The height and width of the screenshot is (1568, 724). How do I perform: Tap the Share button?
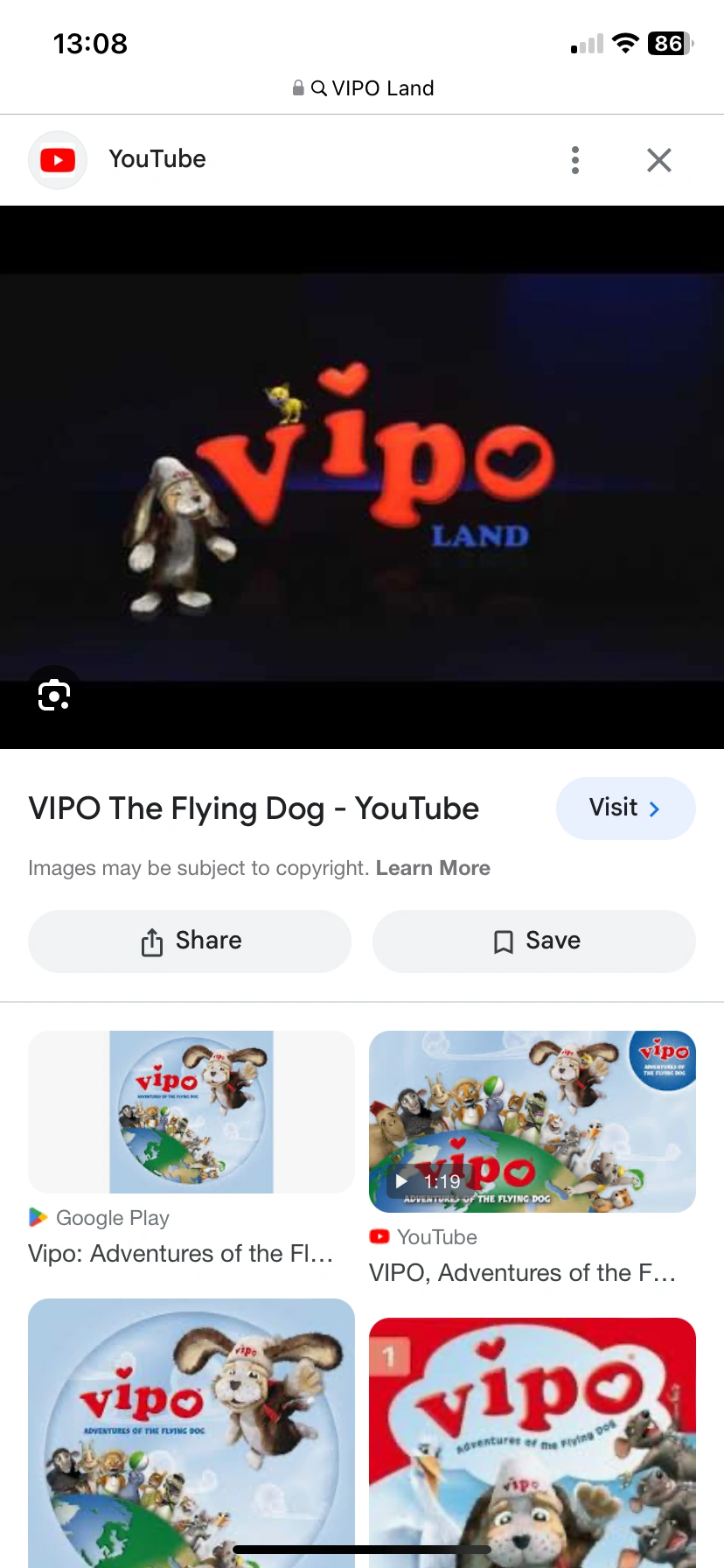tap(189, 941)
